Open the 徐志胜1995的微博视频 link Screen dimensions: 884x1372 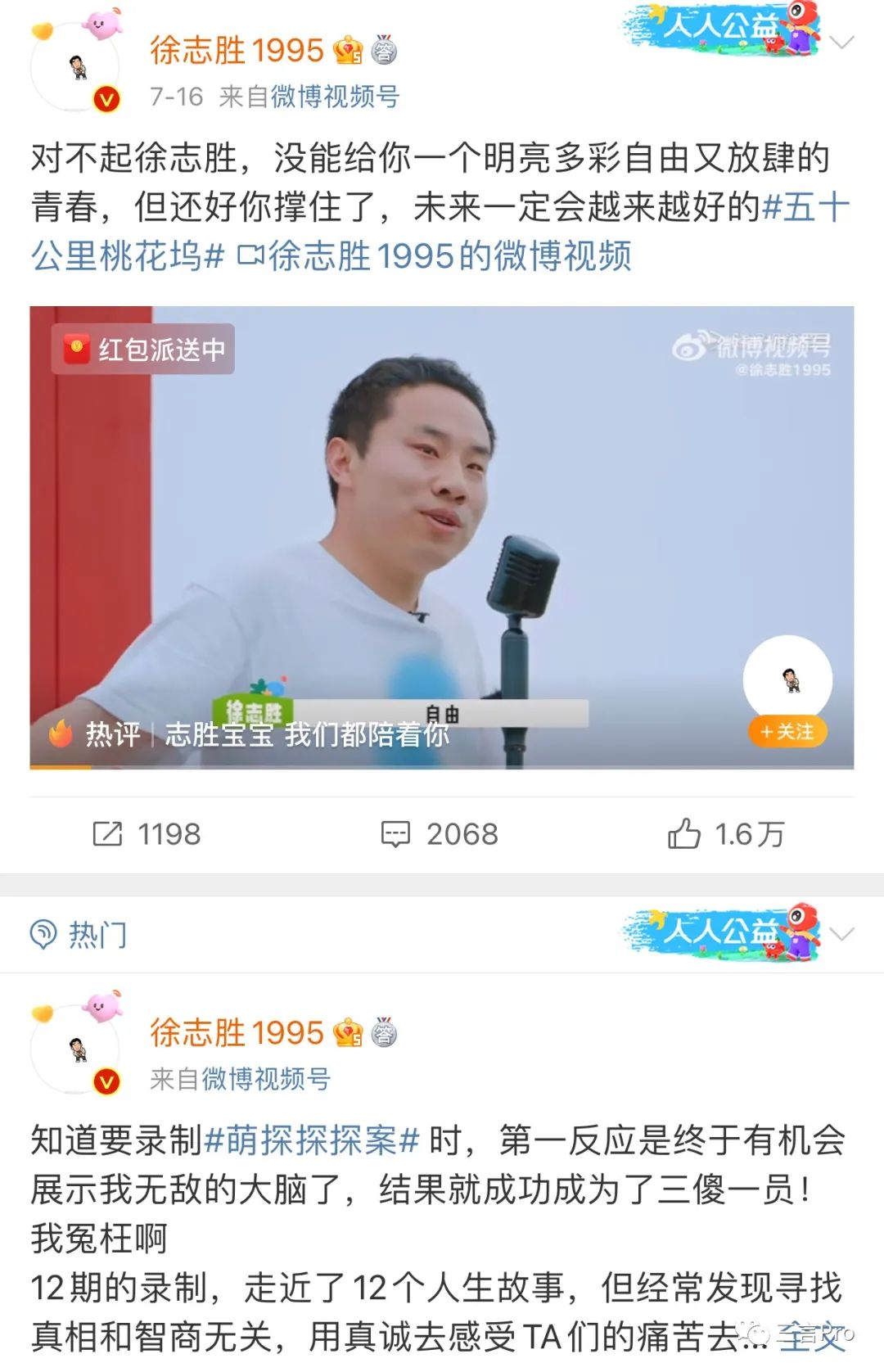449,255
